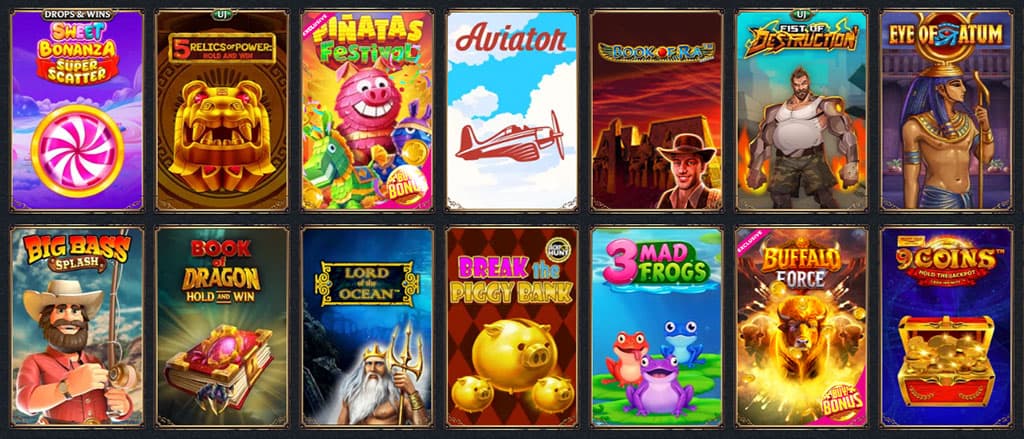Play the 3 Mad Frogs slot
Image resolution: width=1024 pixels, height=439 pixels.
click(x=656, y=326)
